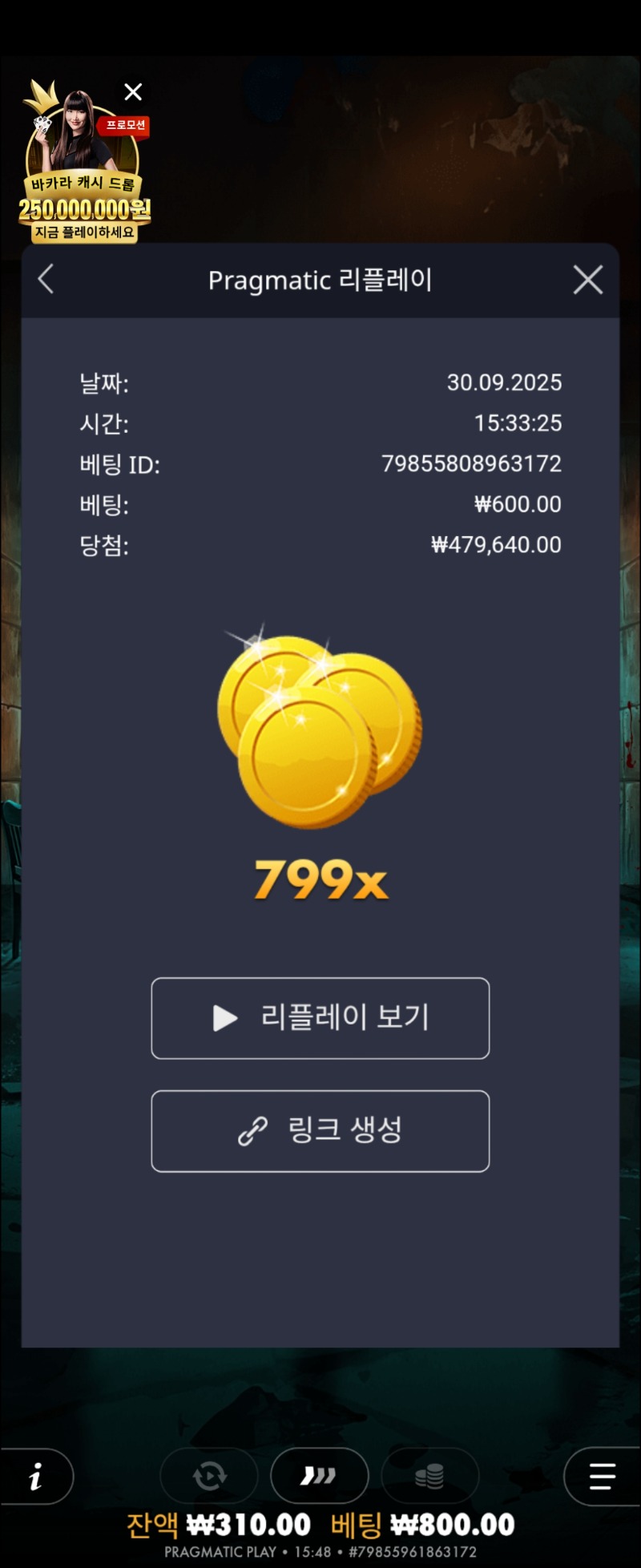Go back from the Pragmatic replay panel
The height and width of the screenshot is (1568, 641).
[x=46, y=280]
